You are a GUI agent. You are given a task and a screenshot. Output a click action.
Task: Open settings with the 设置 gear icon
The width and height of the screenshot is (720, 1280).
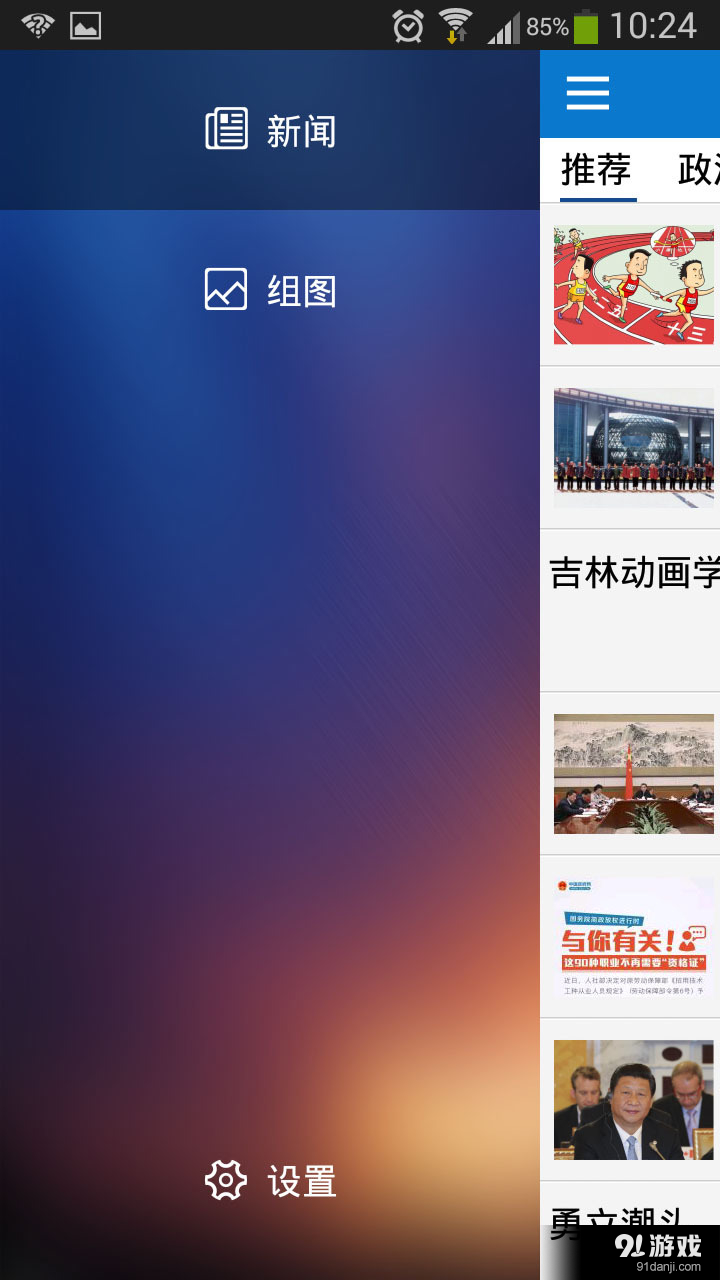click(268, 1180)
